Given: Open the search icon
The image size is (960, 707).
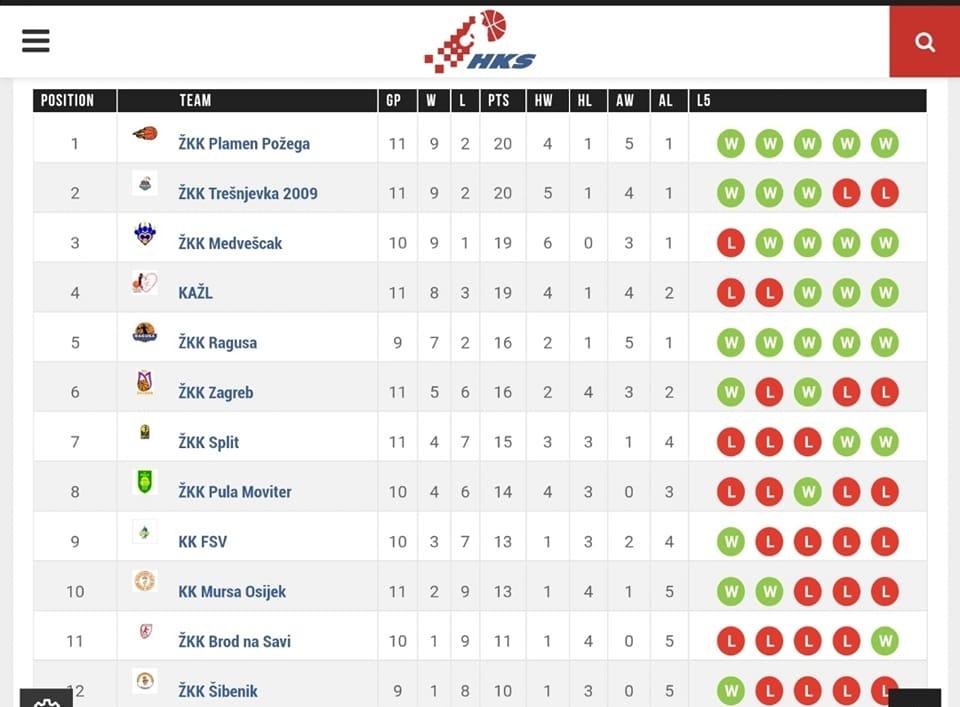Looking at the screenshot, I should [x=925, y=42].
